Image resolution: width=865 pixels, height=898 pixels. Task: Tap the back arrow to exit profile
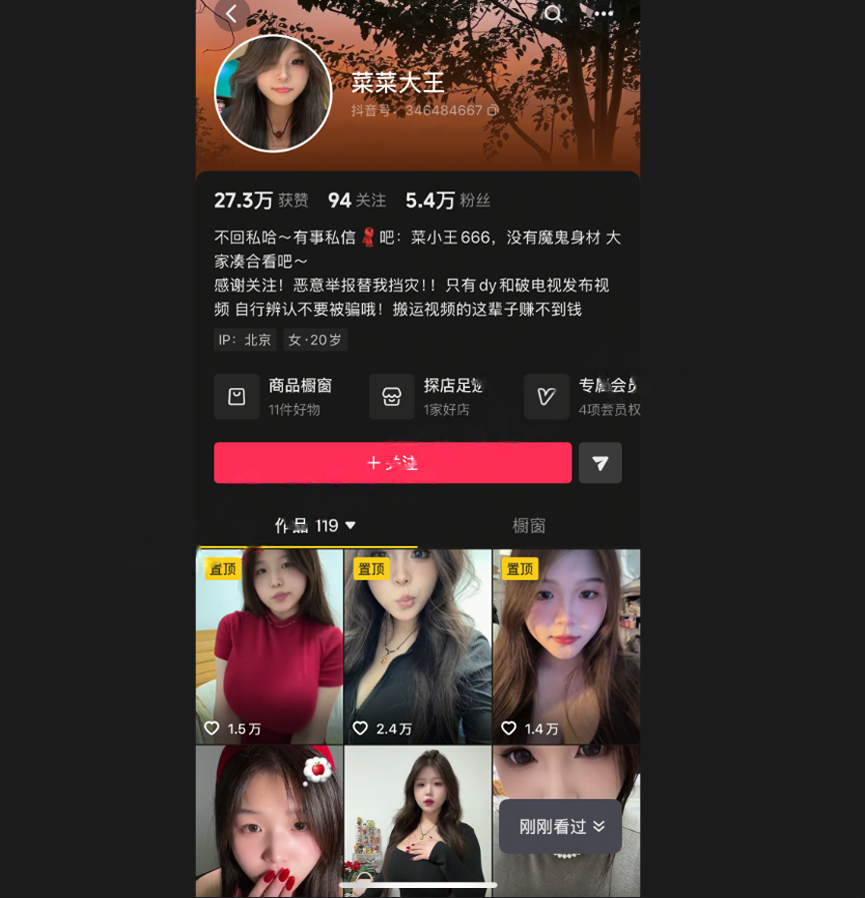[x=231, y=14]
